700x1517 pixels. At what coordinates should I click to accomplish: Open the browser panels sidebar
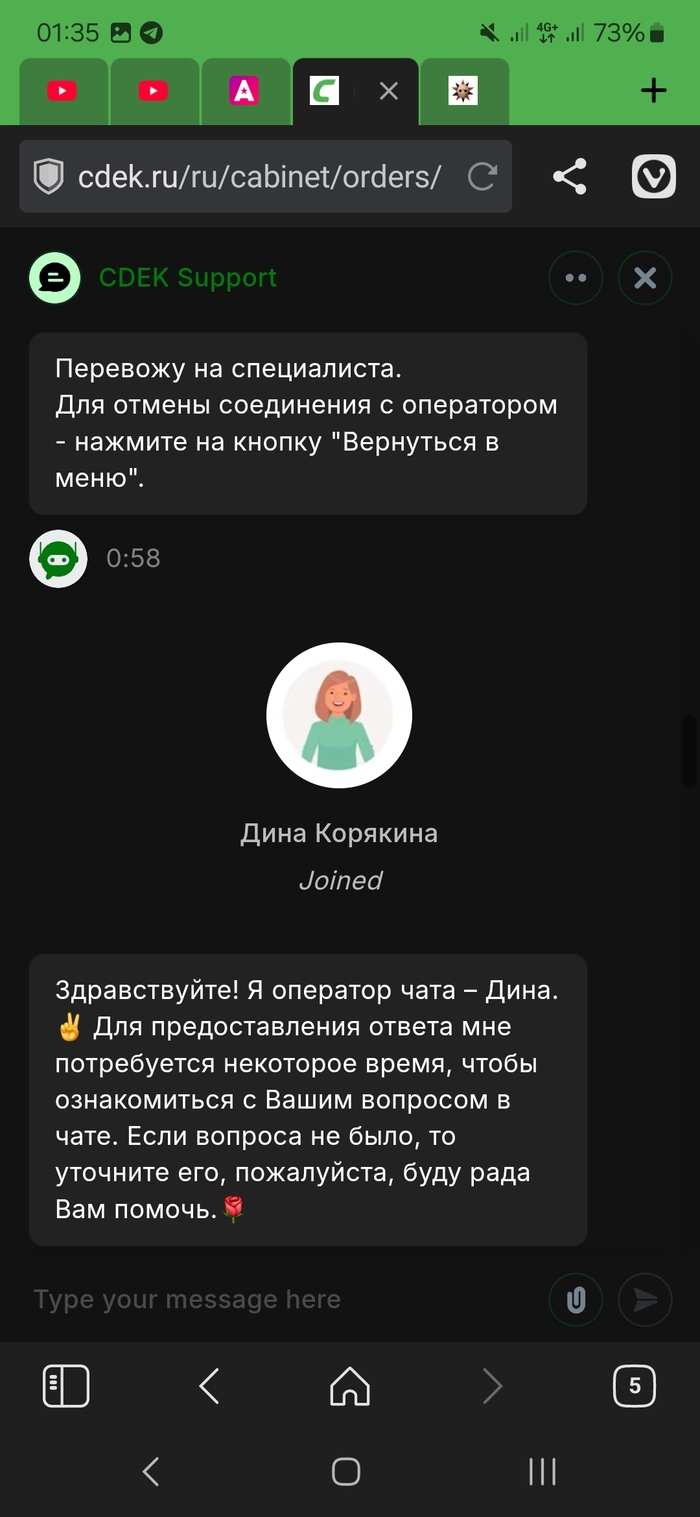66,1387
